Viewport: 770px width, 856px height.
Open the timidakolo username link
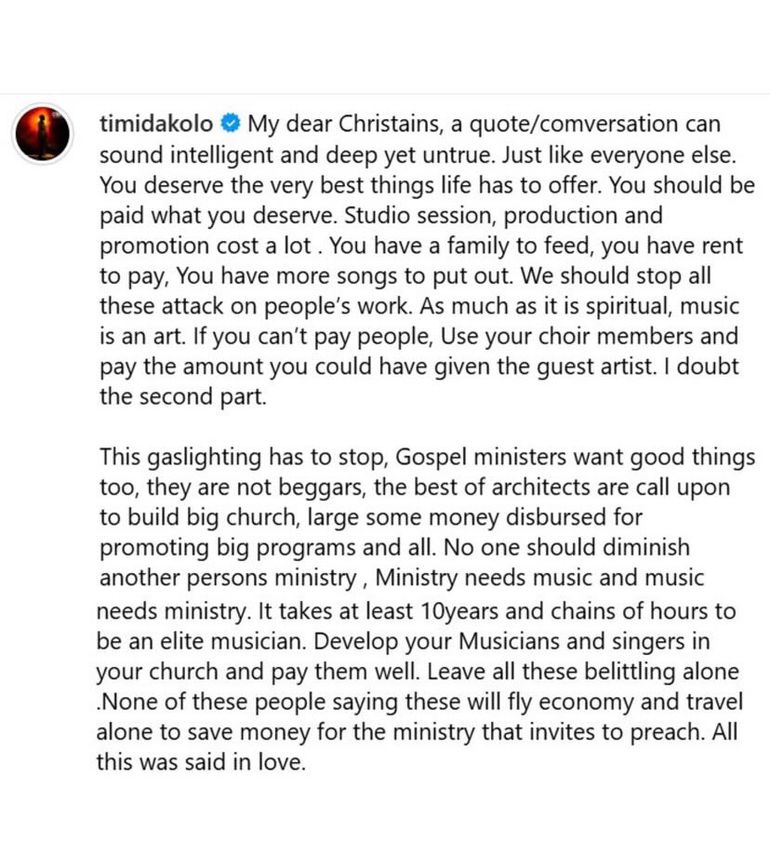point(155,125)
